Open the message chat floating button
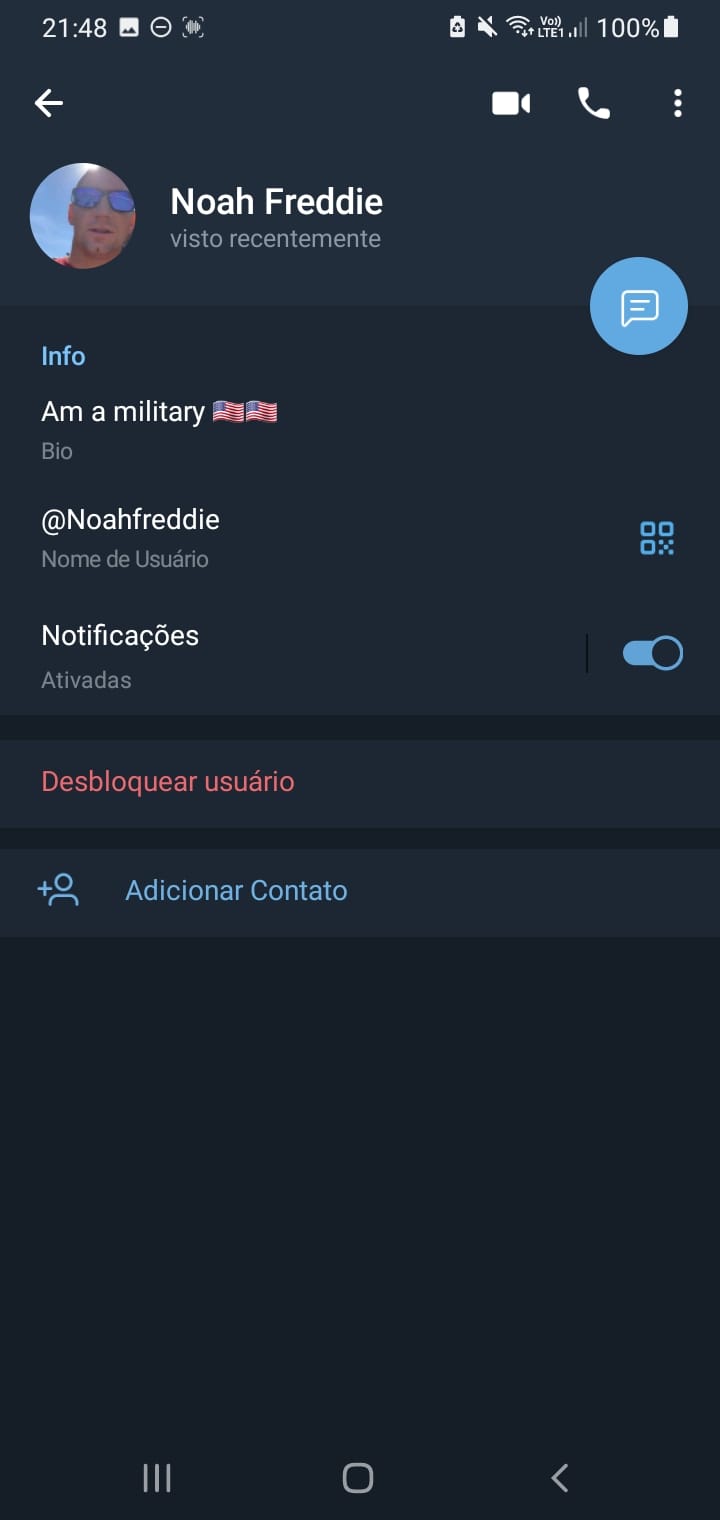Viewport: 720px width, 1520px height. pos(638,306)
